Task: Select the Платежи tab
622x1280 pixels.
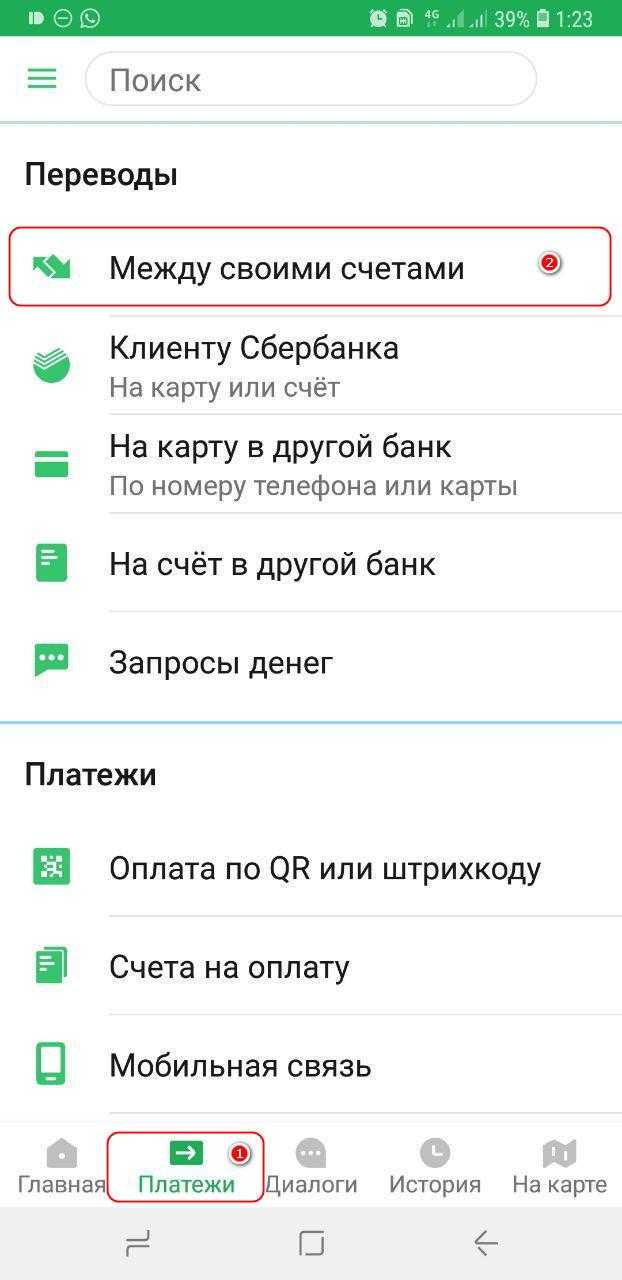Action: coord(186,1167)
